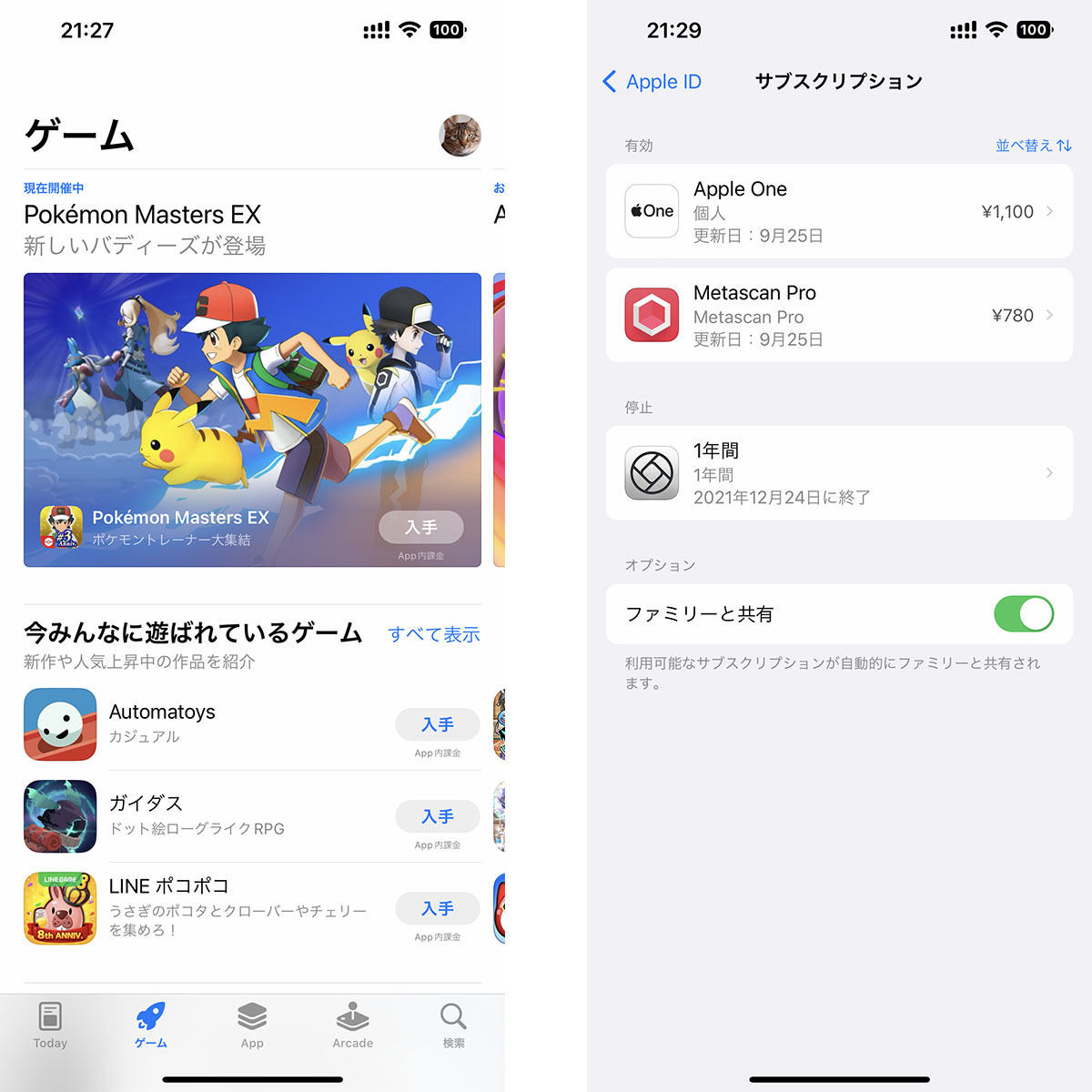Image resolution: width=1092 pixels, height=1092 pixels.
Task: Go back to Apple ID
Action: (x=652, y=82)
